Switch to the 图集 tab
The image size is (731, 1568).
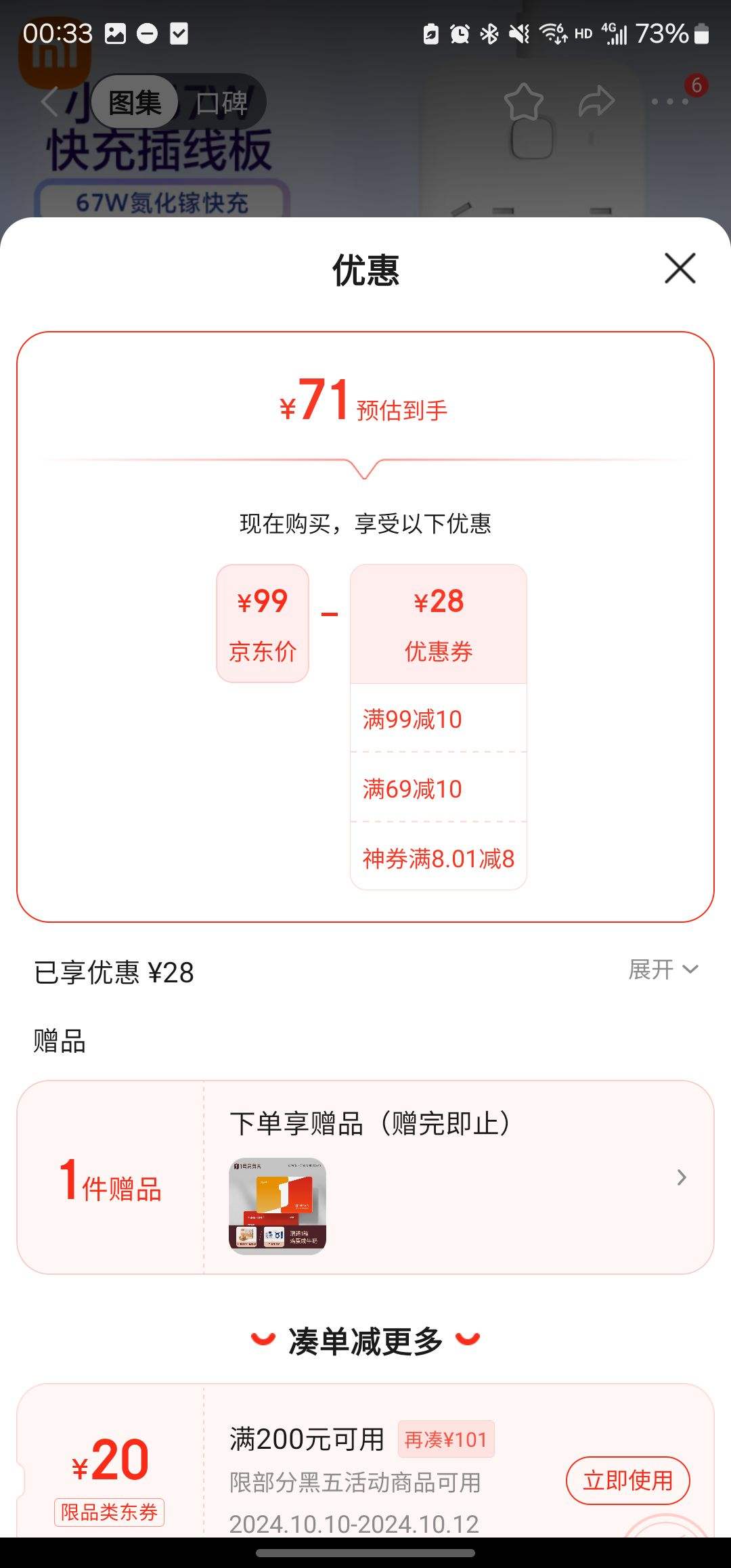[x=134, y=102]
